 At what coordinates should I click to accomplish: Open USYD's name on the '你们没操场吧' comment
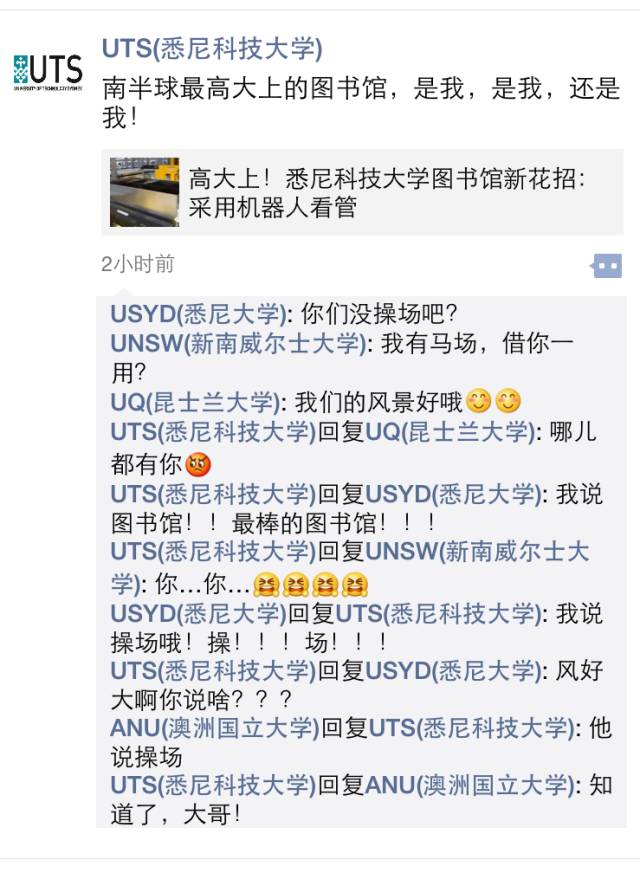pyautogui.click(x=199, y=313)
